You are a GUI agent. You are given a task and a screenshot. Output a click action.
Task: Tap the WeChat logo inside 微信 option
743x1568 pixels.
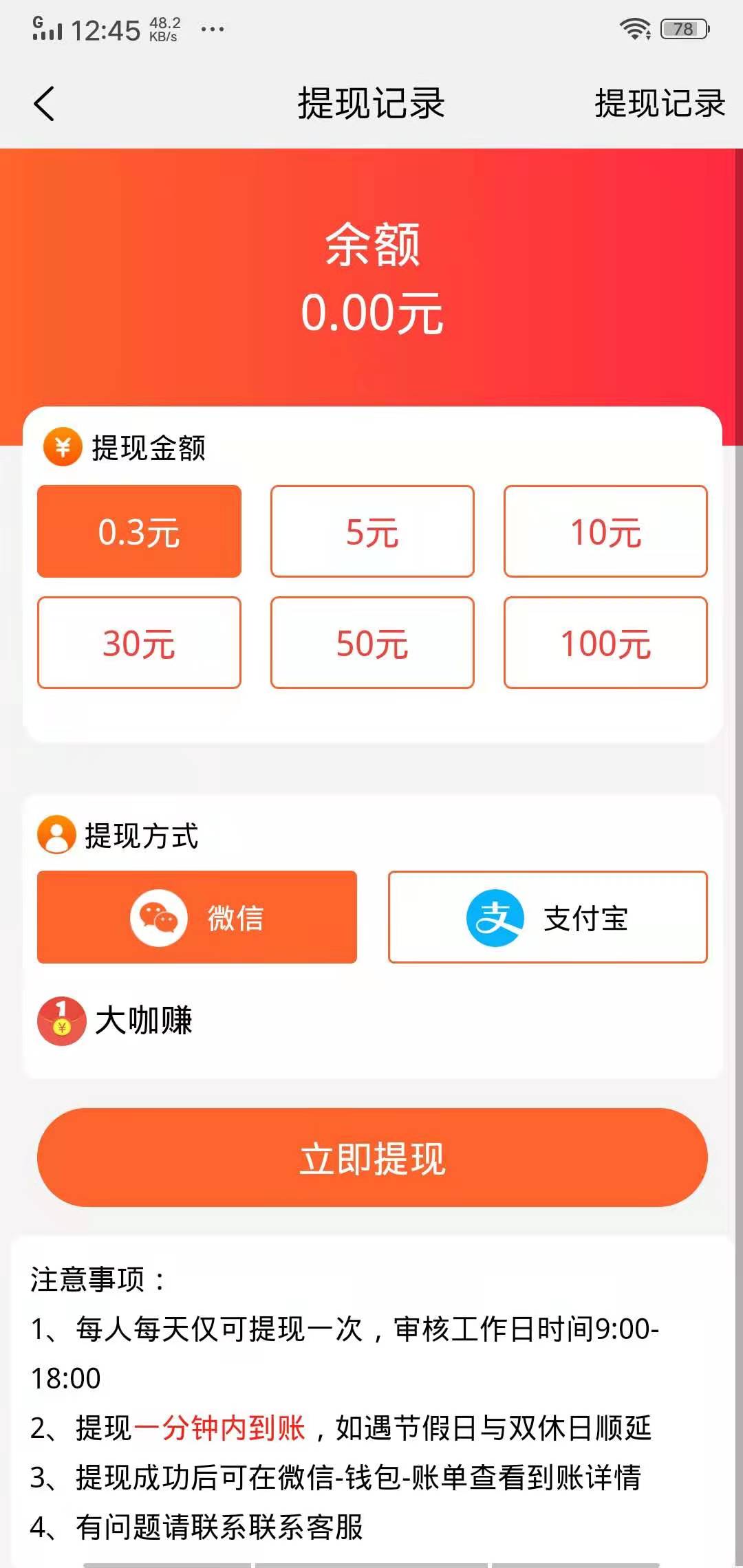[160, 917]
